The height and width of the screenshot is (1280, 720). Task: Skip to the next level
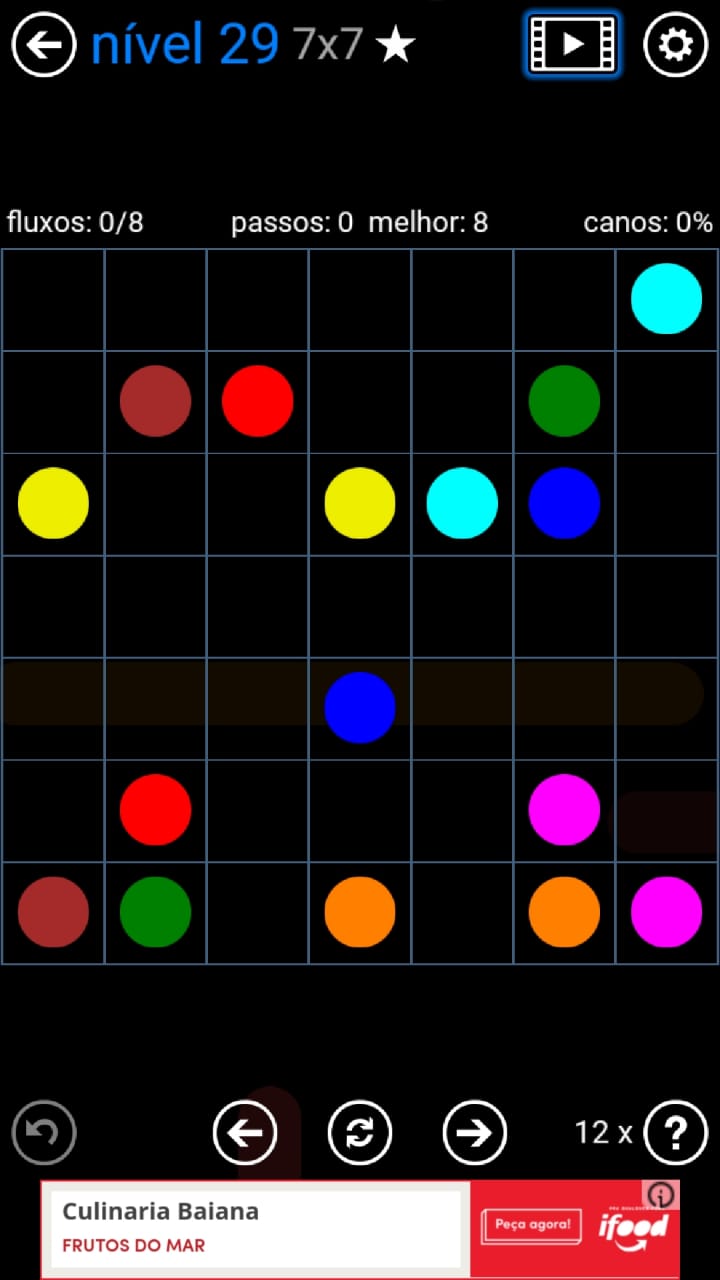475,1132
